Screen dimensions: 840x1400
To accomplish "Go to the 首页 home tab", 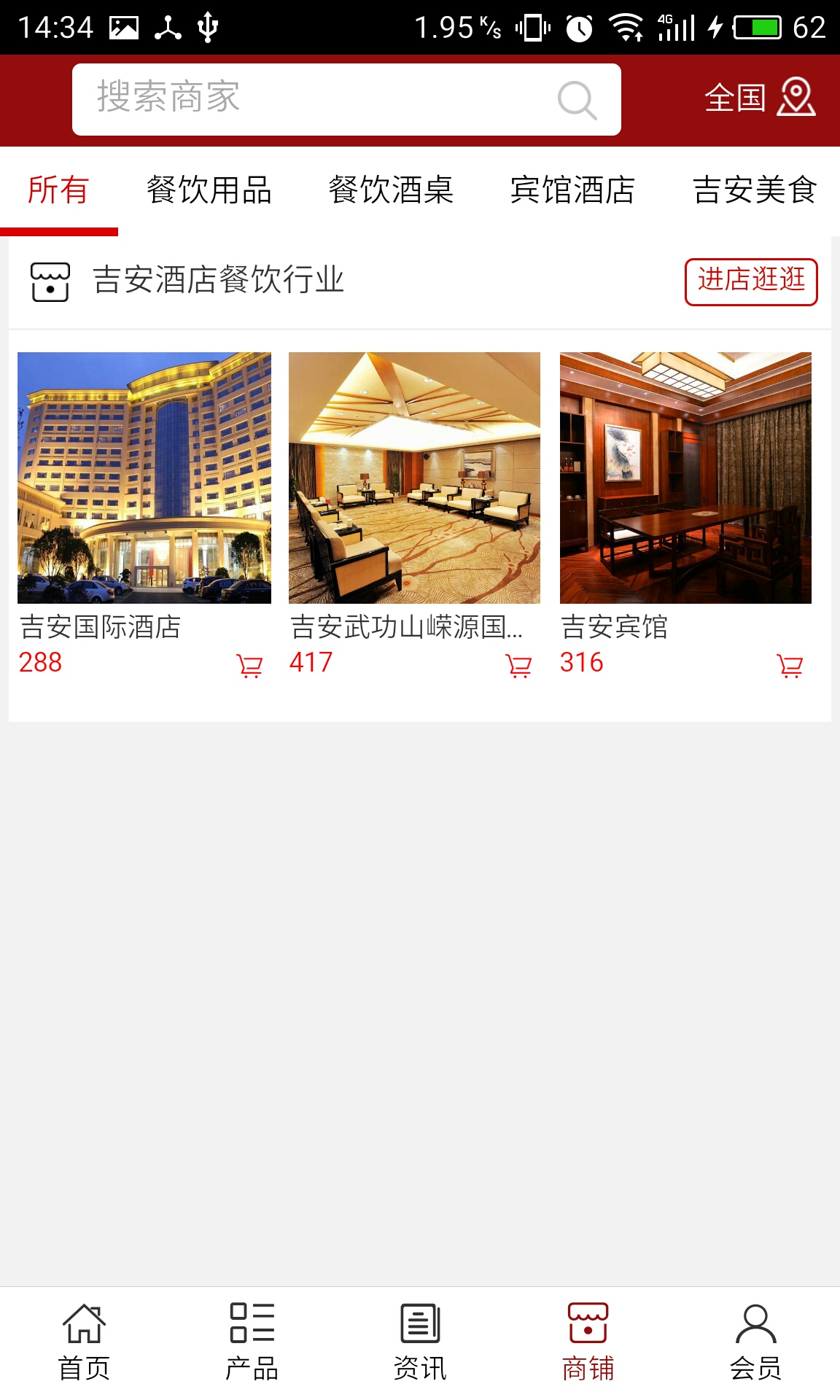I will click(x=84, y=1342).
